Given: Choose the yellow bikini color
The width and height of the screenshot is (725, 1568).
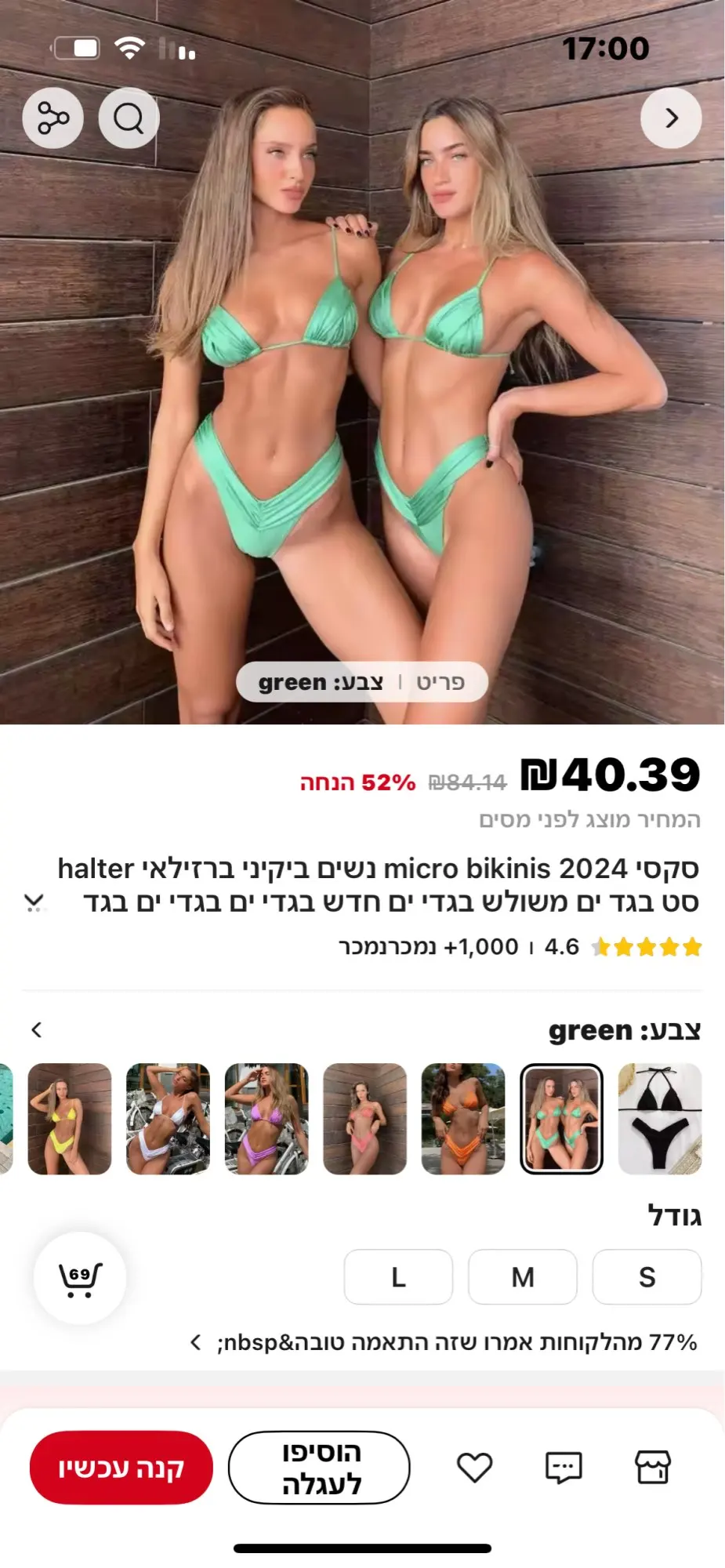Looking at the screenshot, I should [x=70, y=1119].
